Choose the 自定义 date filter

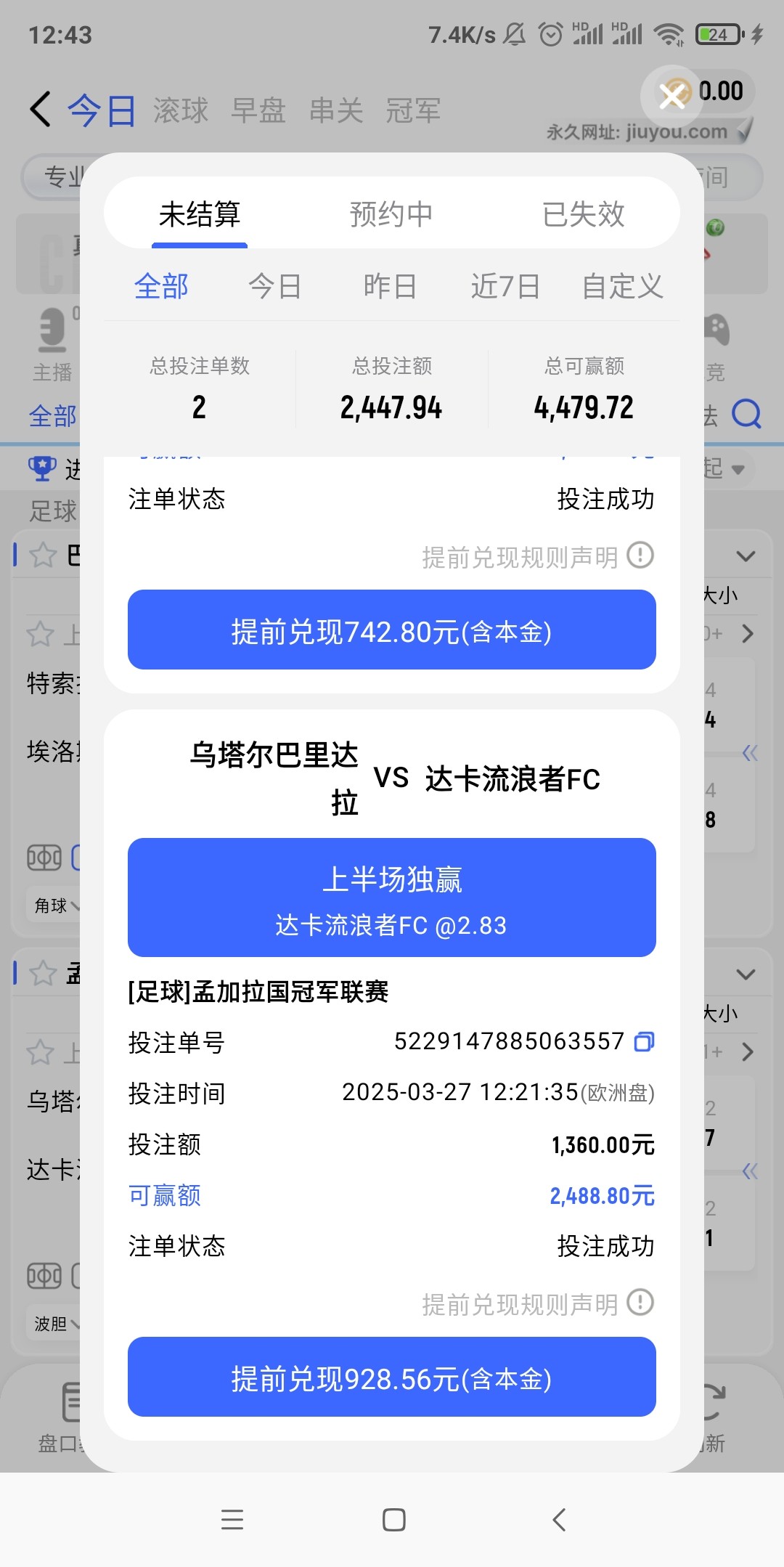point(622,286)
